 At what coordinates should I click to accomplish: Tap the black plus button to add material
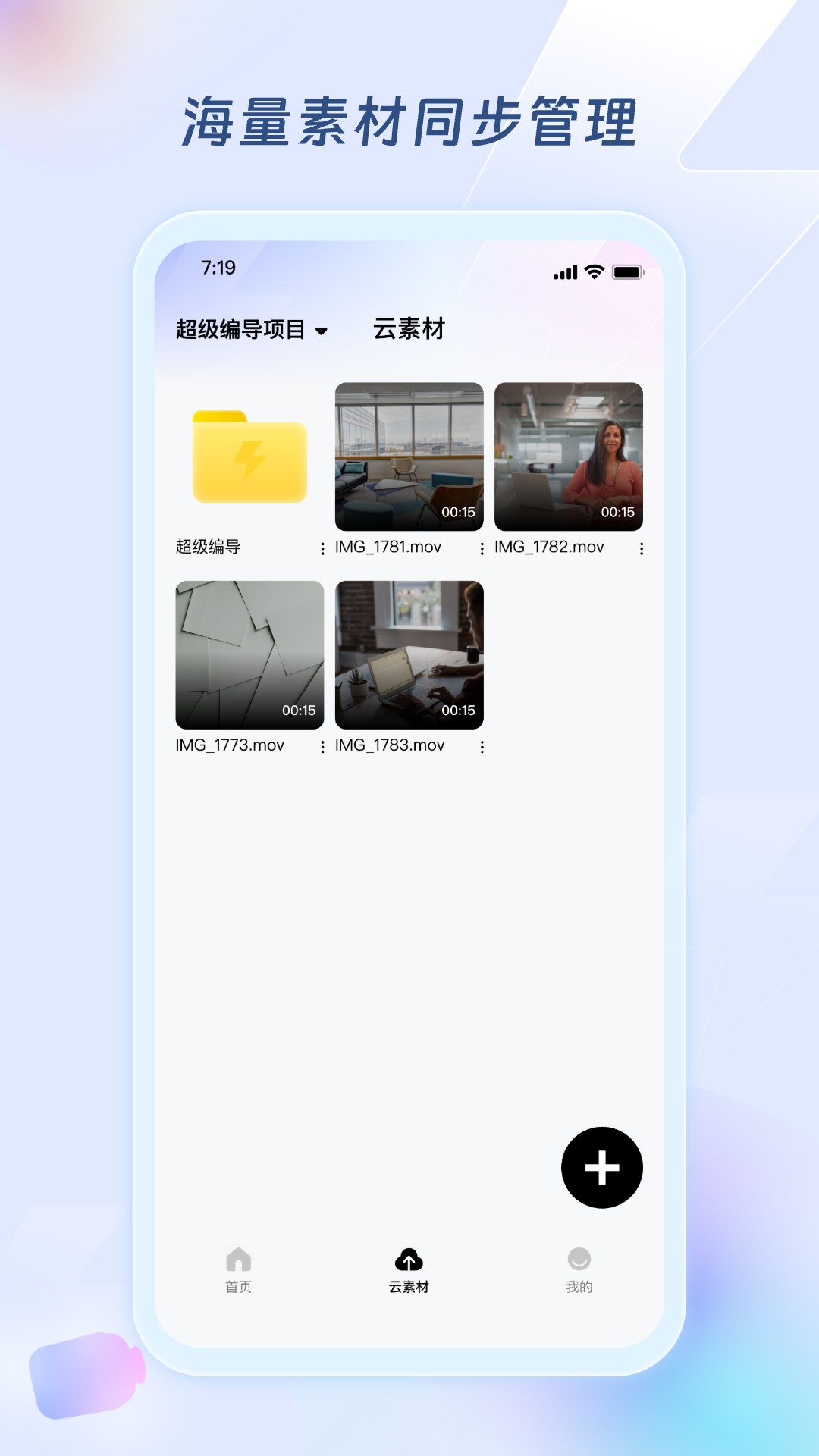coord(601,1168)
